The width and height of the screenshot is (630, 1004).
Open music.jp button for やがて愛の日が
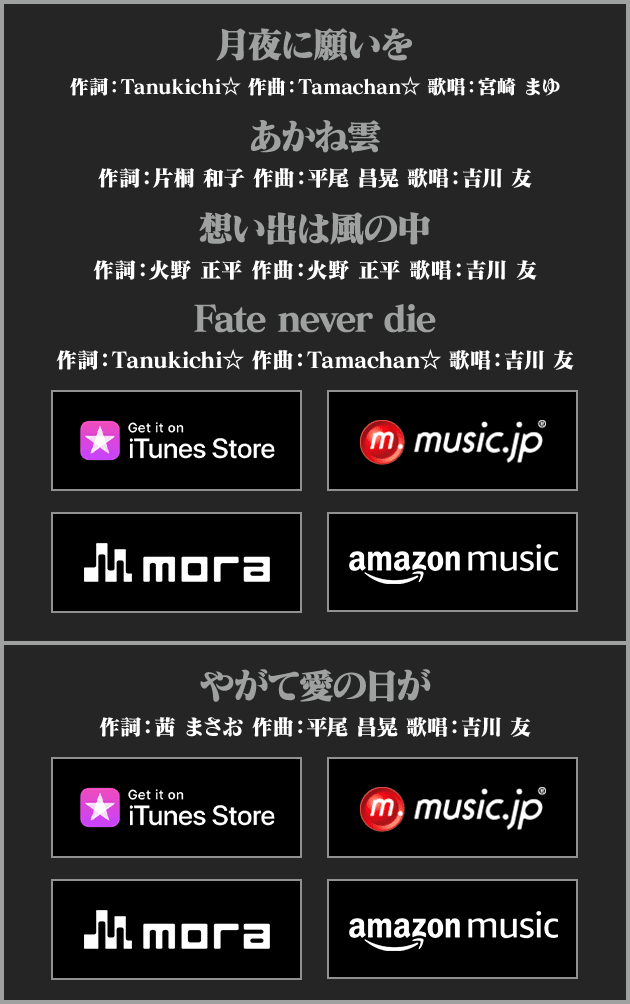click(x=452, y=808)
